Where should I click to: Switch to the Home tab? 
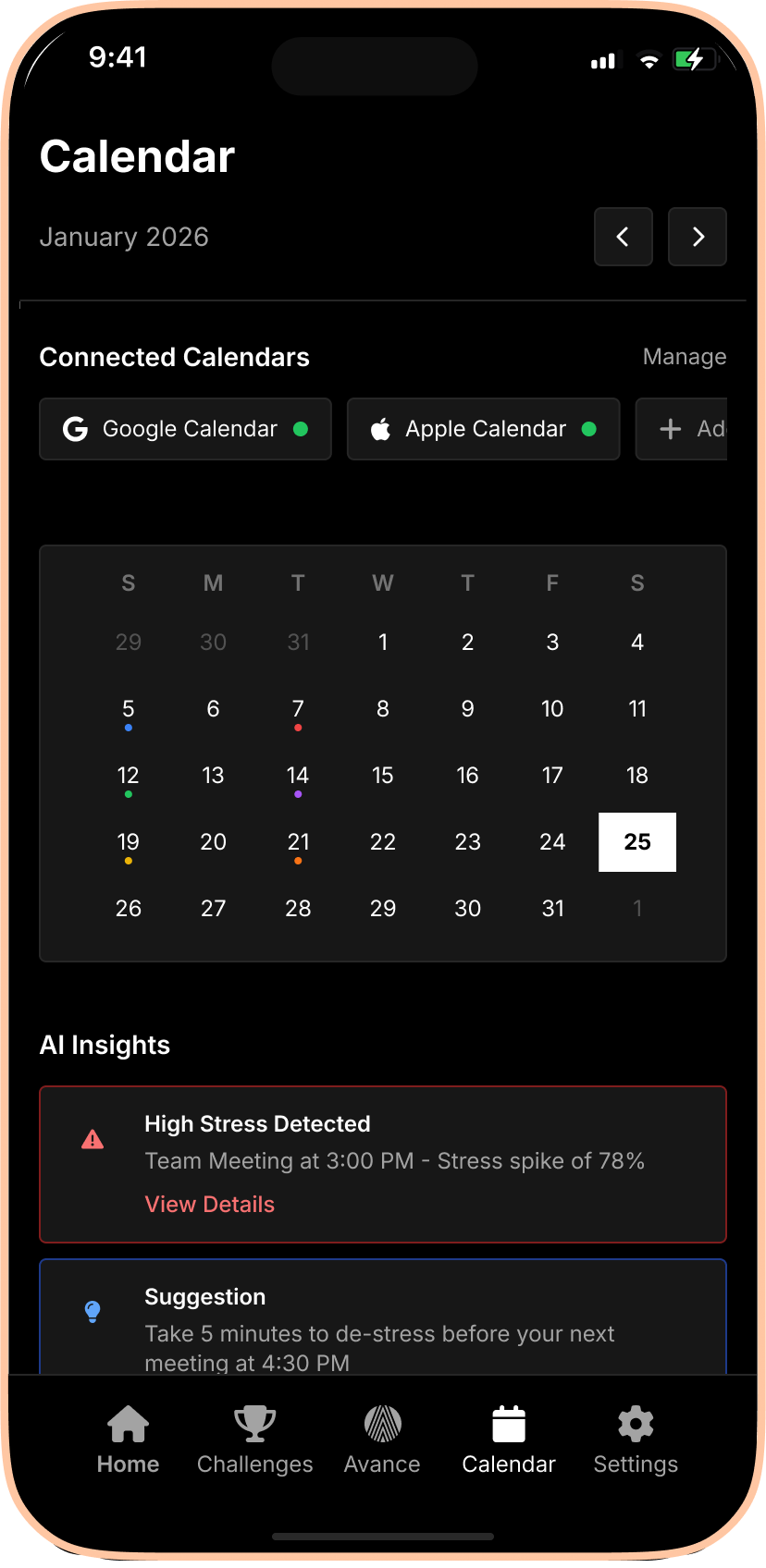129,1439
